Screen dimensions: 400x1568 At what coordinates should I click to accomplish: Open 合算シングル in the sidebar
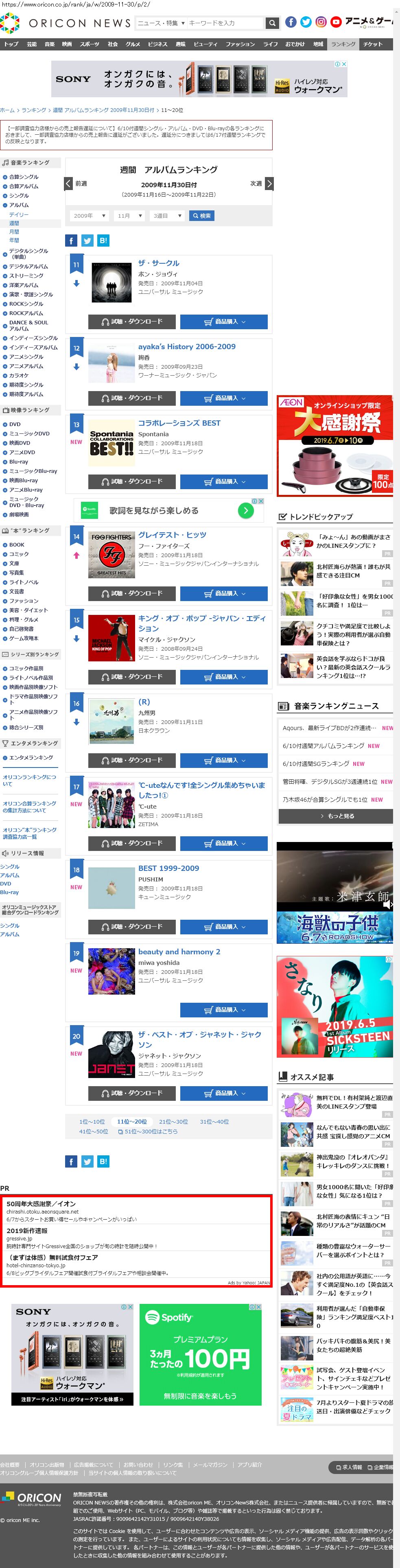tap(23, 177)
